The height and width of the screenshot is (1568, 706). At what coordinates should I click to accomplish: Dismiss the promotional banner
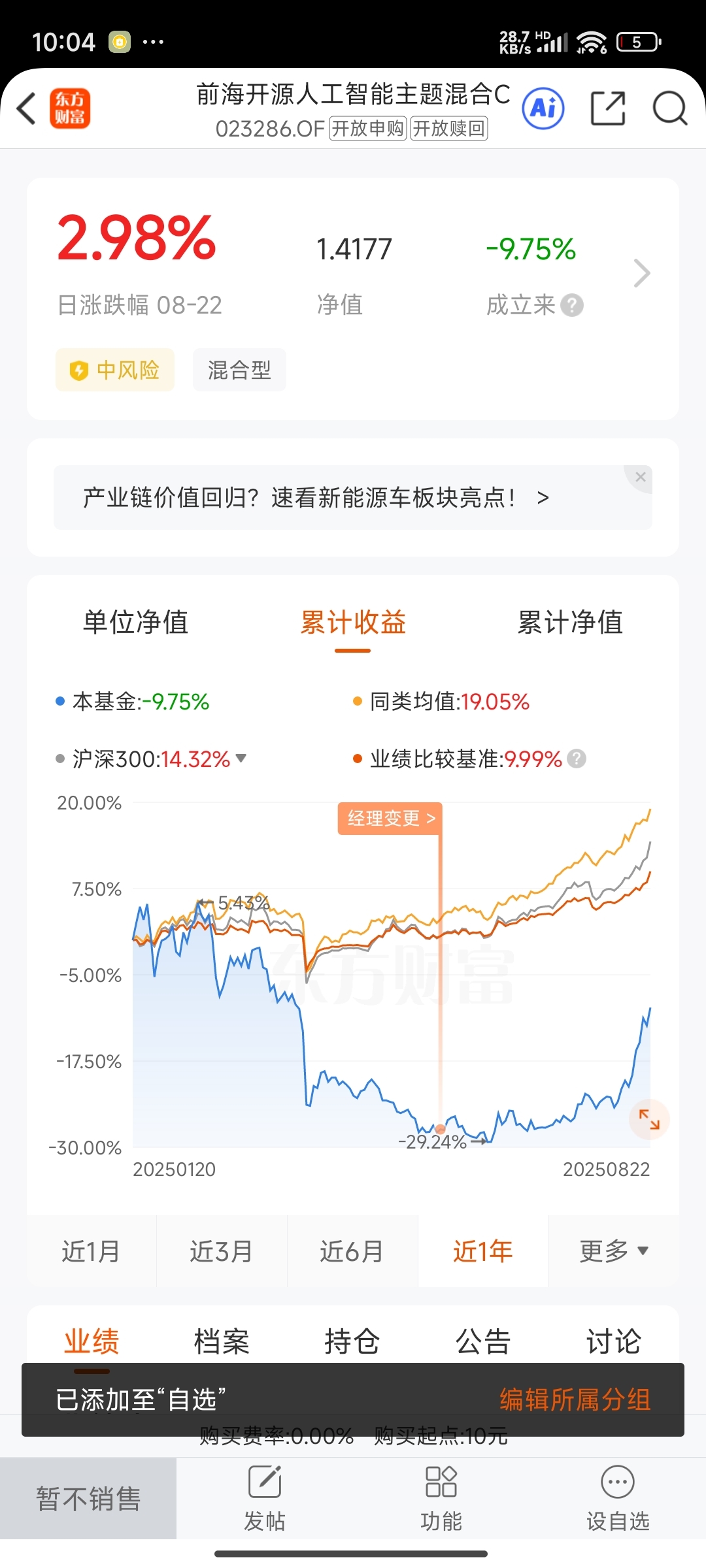click(641, 477)
